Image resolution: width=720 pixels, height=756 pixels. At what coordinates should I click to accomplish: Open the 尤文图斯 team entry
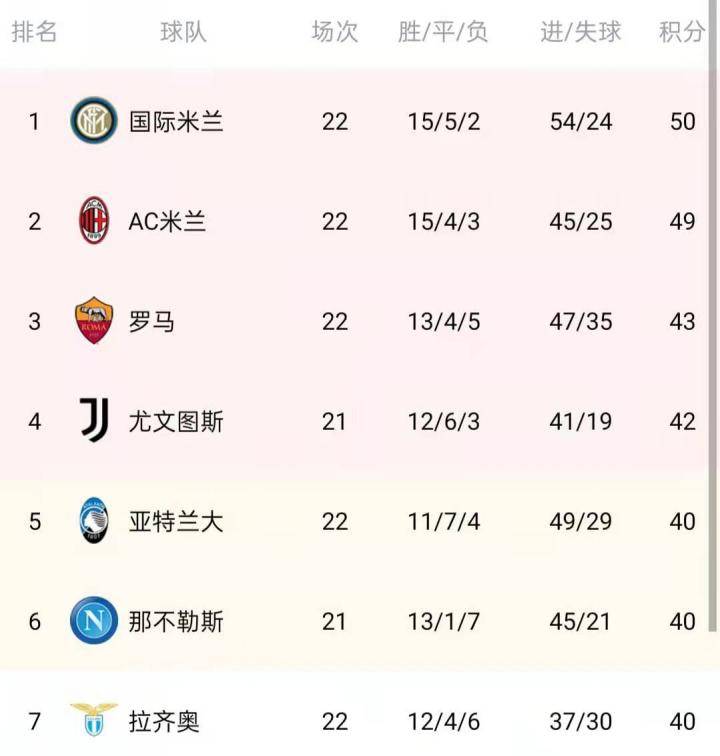click(355, 421)
